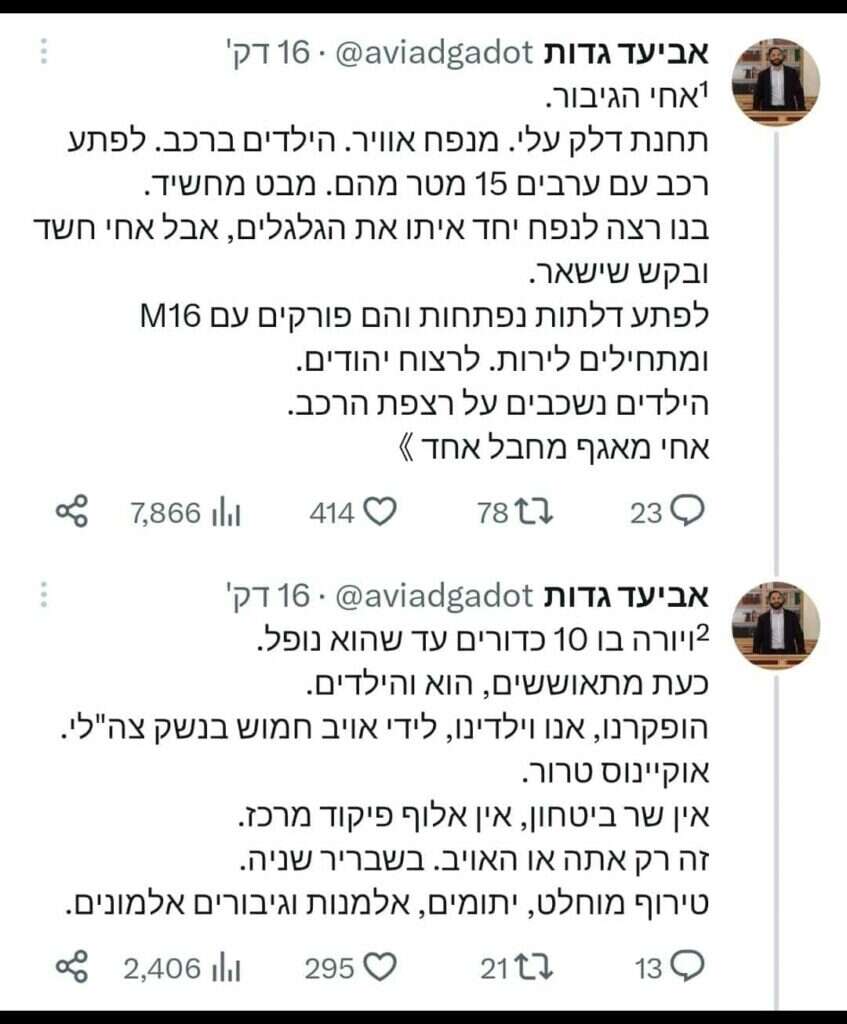This screenshot has width=847, height=1024.
Task: Open overflow menu of the first tweet
Action: (43, 51)
